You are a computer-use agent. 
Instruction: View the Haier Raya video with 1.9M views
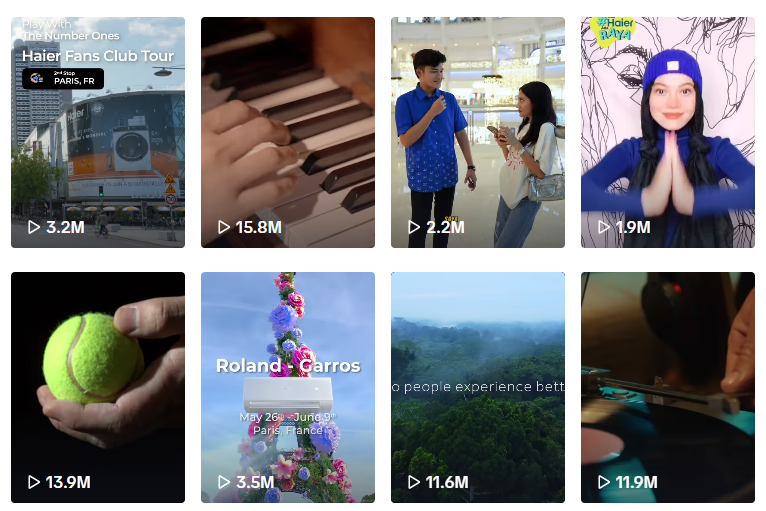668,132
